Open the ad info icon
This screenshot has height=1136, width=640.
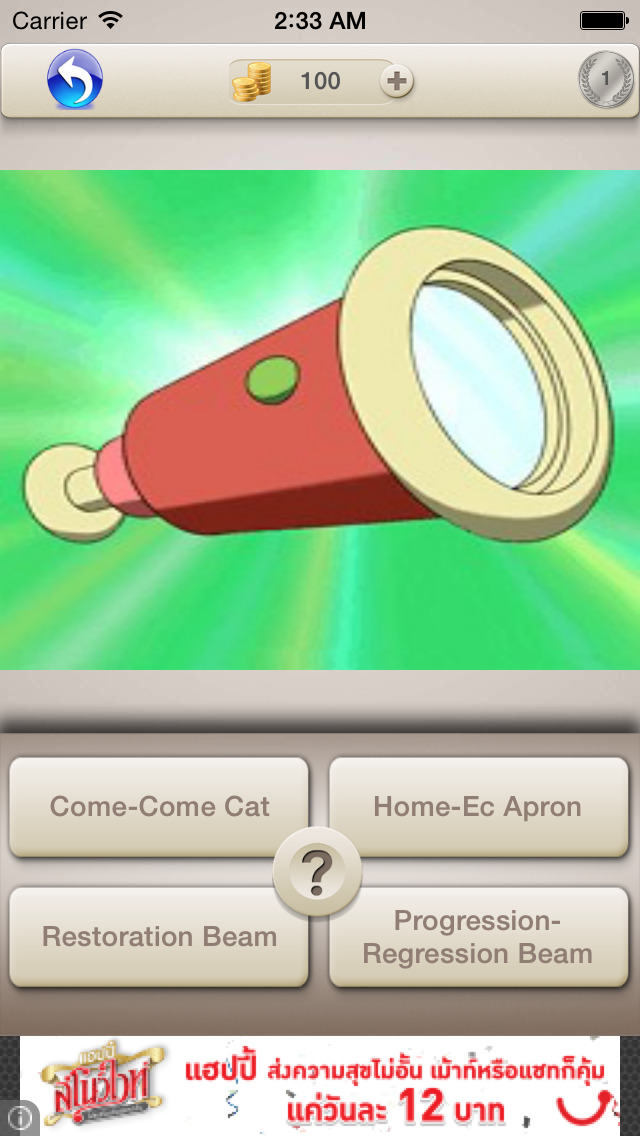(19, 1117)
